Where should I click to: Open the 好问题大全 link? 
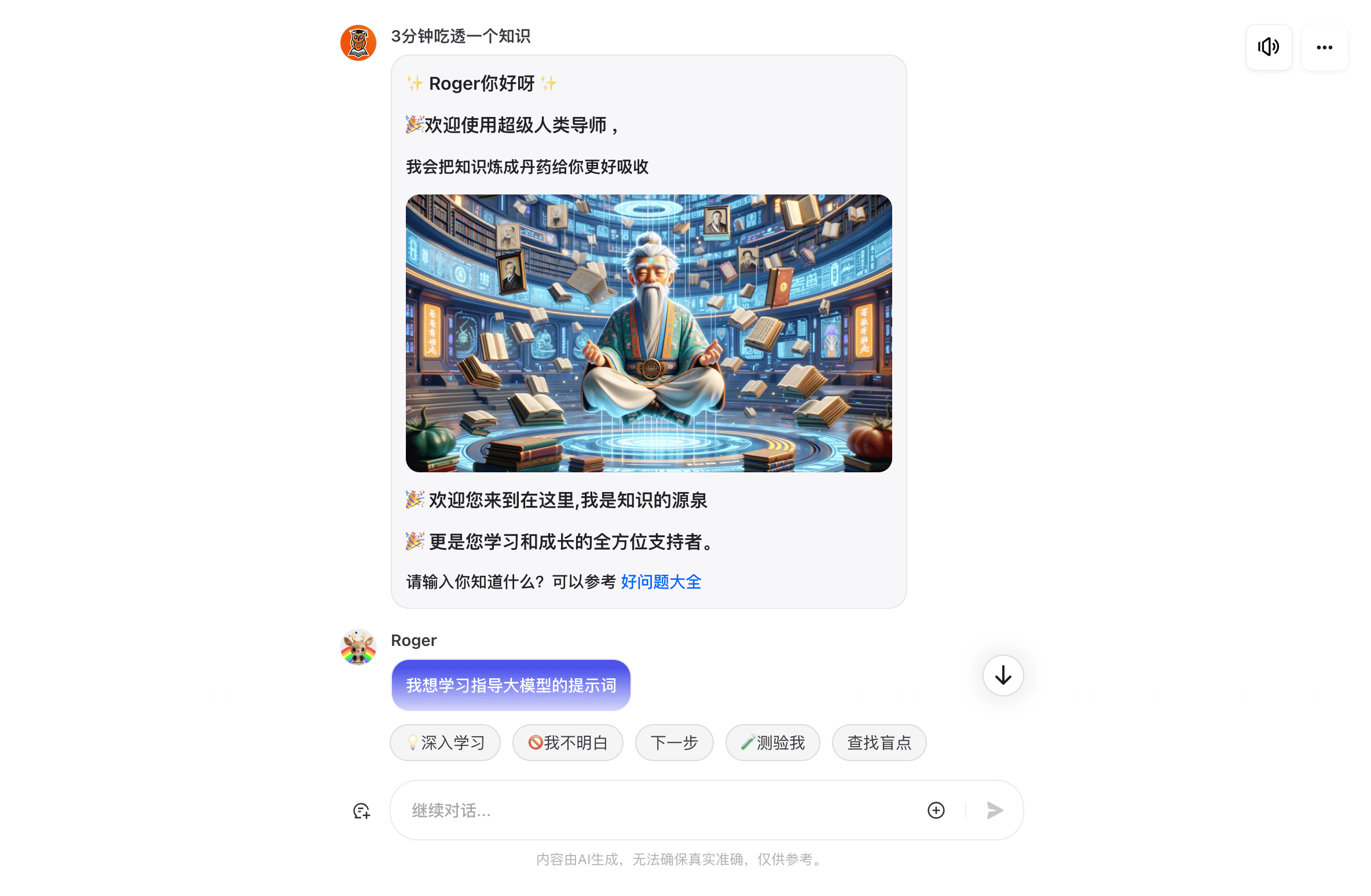click(x=661, y=582)
